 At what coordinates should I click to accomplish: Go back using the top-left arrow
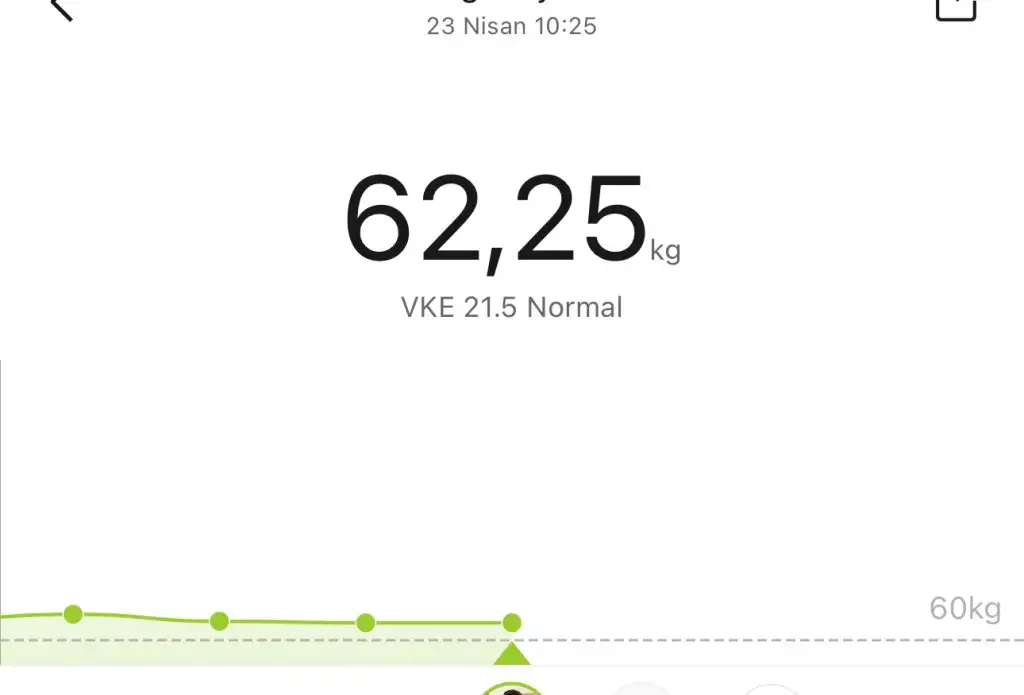(x=62, y=8)
